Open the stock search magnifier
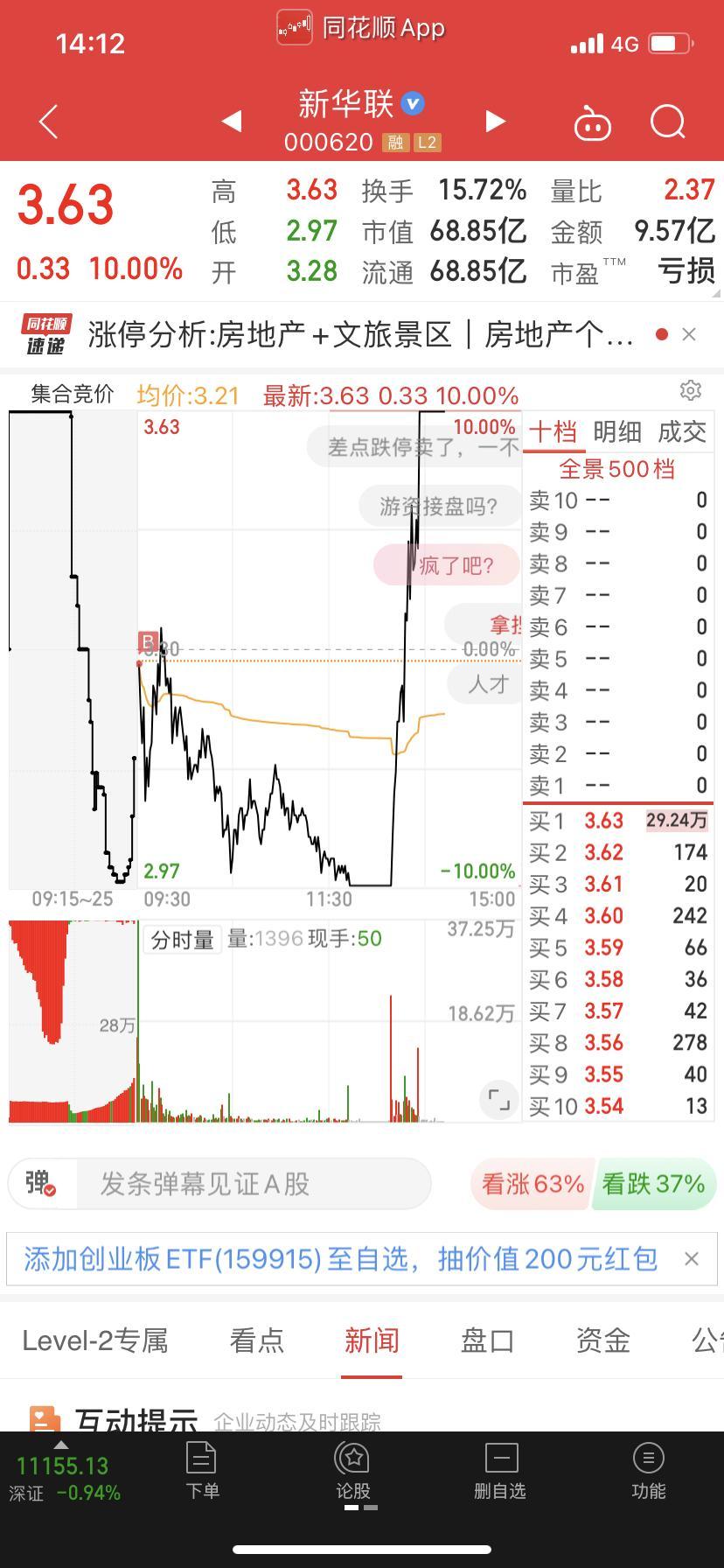Screen dimensions: 724x1568 pyautogui.click(x=668, y=122)
